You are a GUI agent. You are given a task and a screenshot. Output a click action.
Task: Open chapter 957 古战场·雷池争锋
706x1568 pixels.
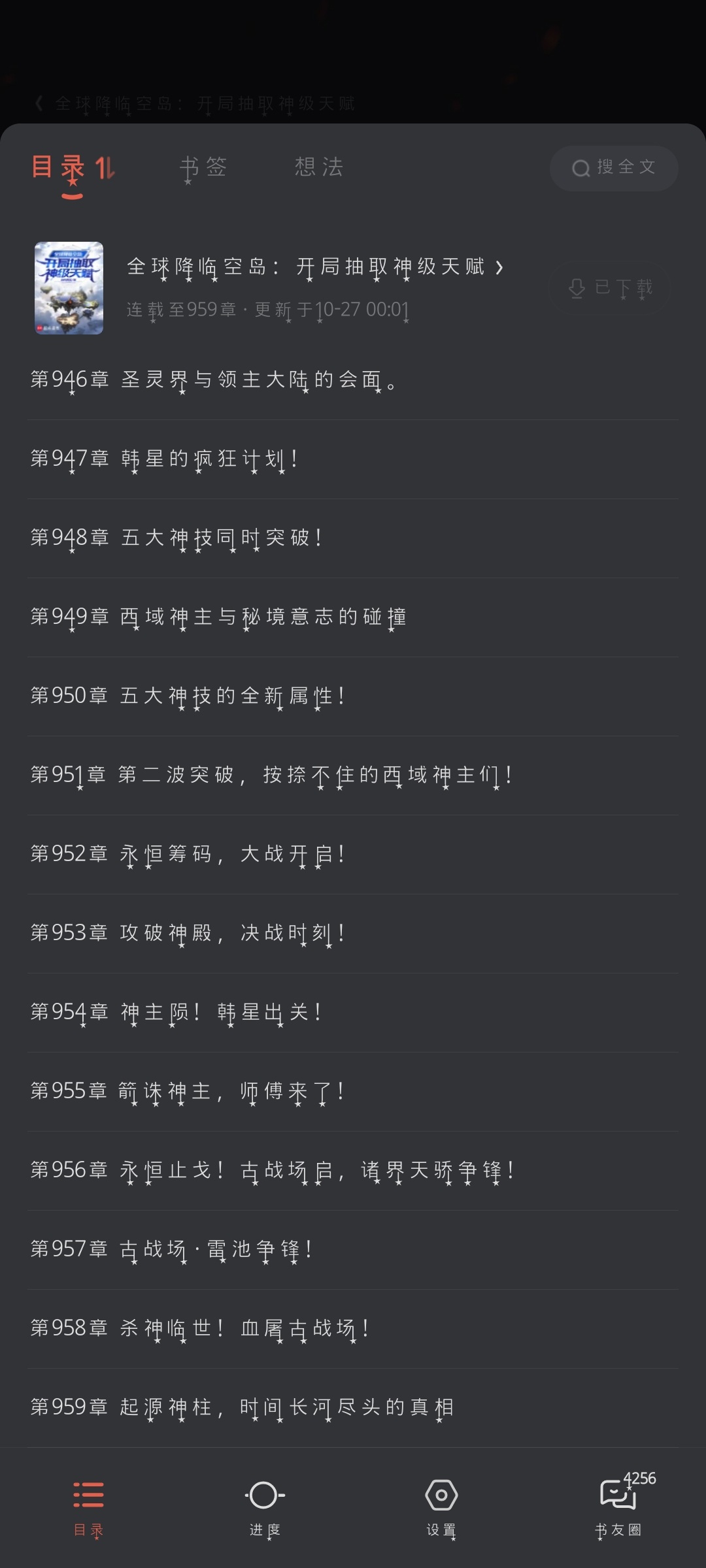pyautogui.click(x=171, y=1249)
